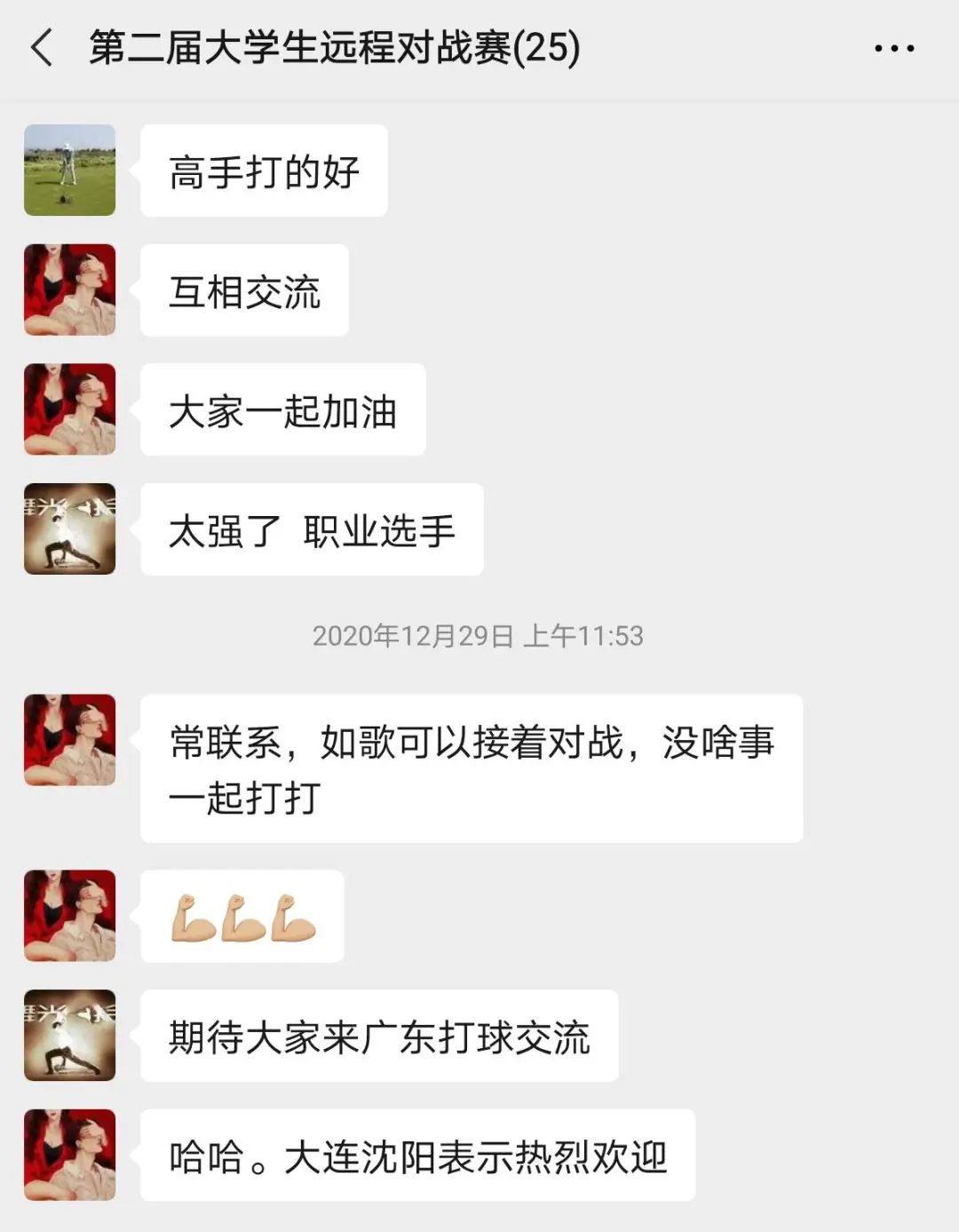Viewport: 959px width, 1232px height.
Task: Open avatar beside 大家一起加油 message
Action: click(69, 409)
